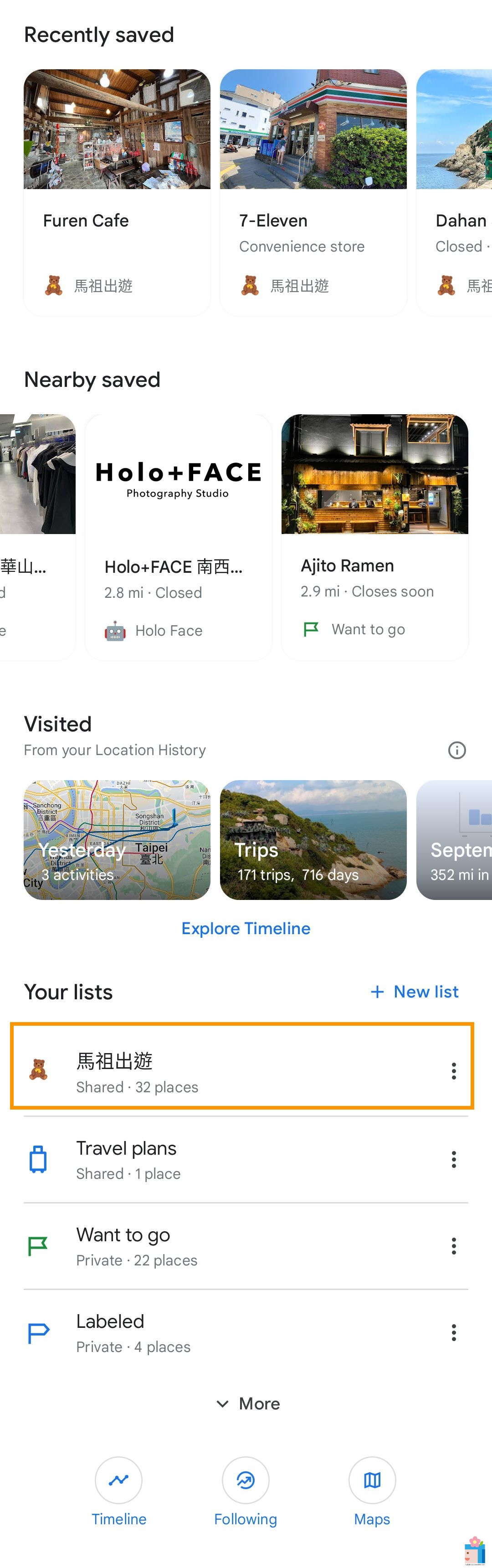
Task: Tap the Explore Timeline link
Action: point(246,928)
